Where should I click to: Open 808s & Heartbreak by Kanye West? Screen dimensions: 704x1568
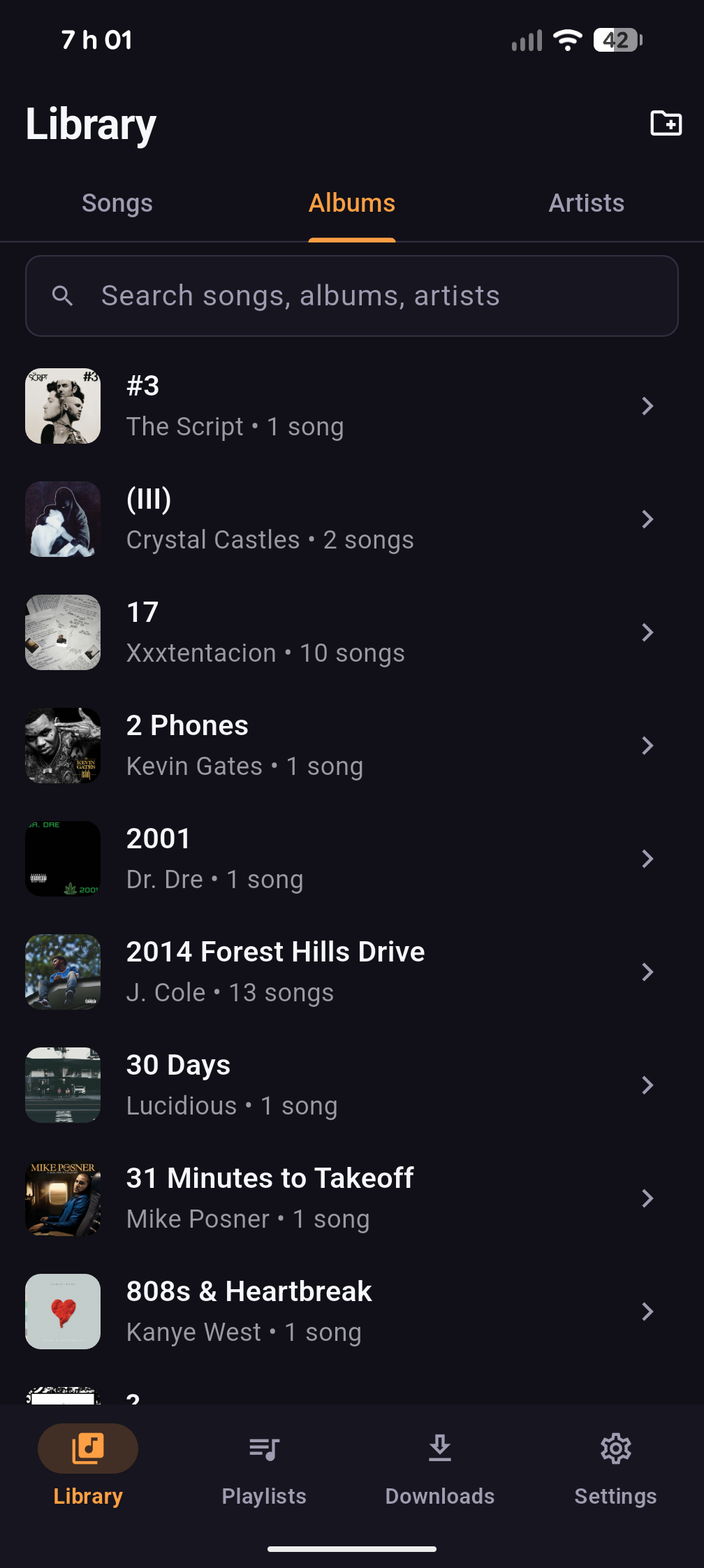tap(352, 1312)
